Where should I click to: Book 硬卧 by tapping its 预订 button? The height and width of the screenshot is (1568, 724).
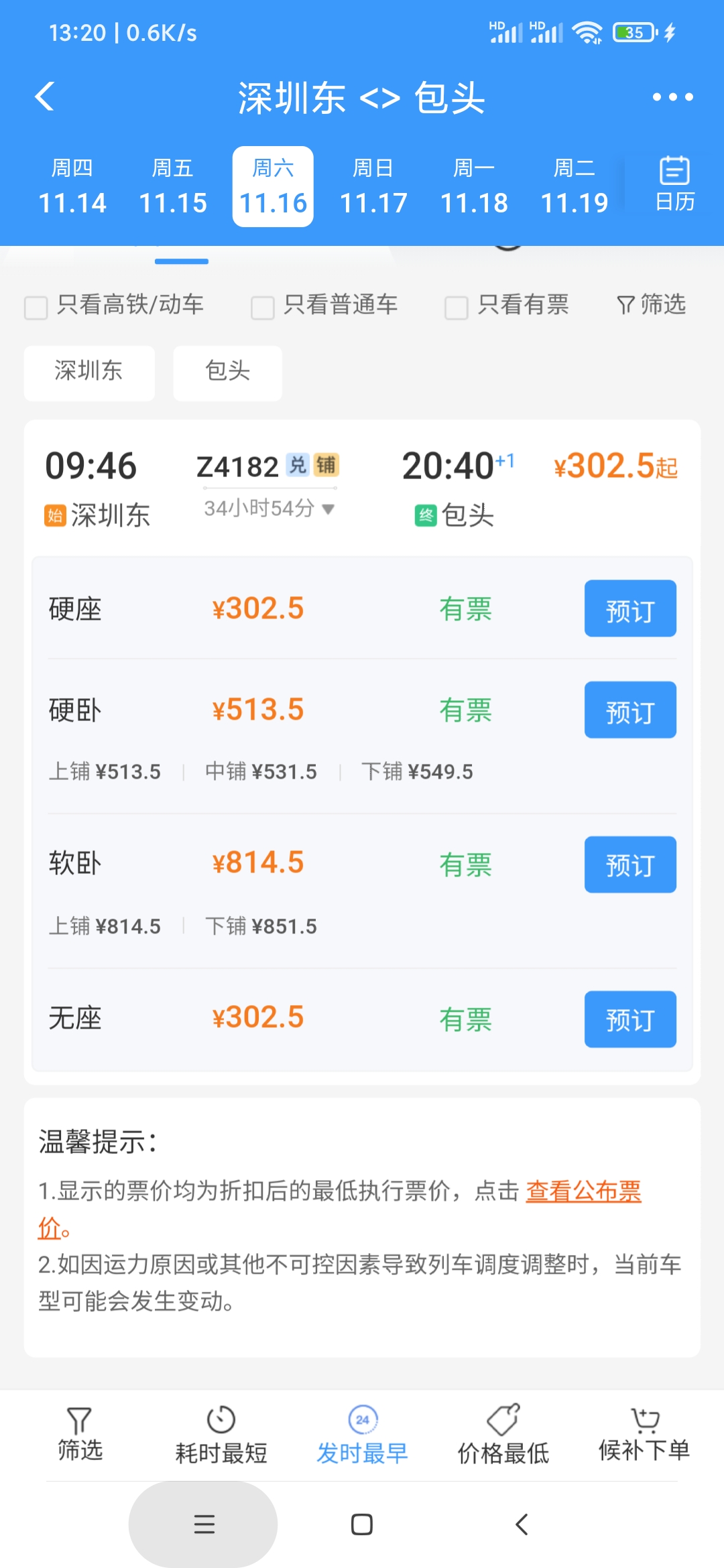(x=629, y=710)
